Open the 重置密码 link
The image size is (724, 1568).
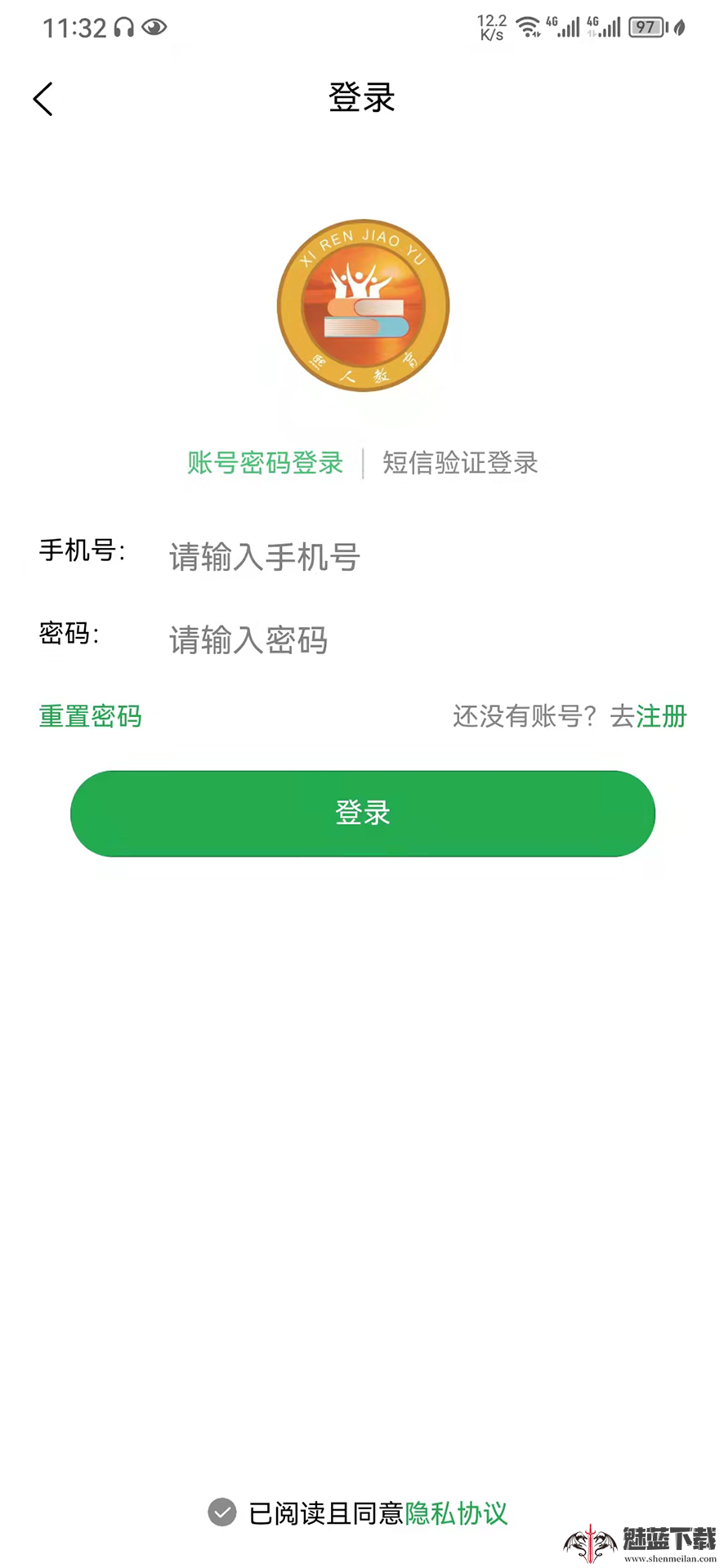click(91, 716)
